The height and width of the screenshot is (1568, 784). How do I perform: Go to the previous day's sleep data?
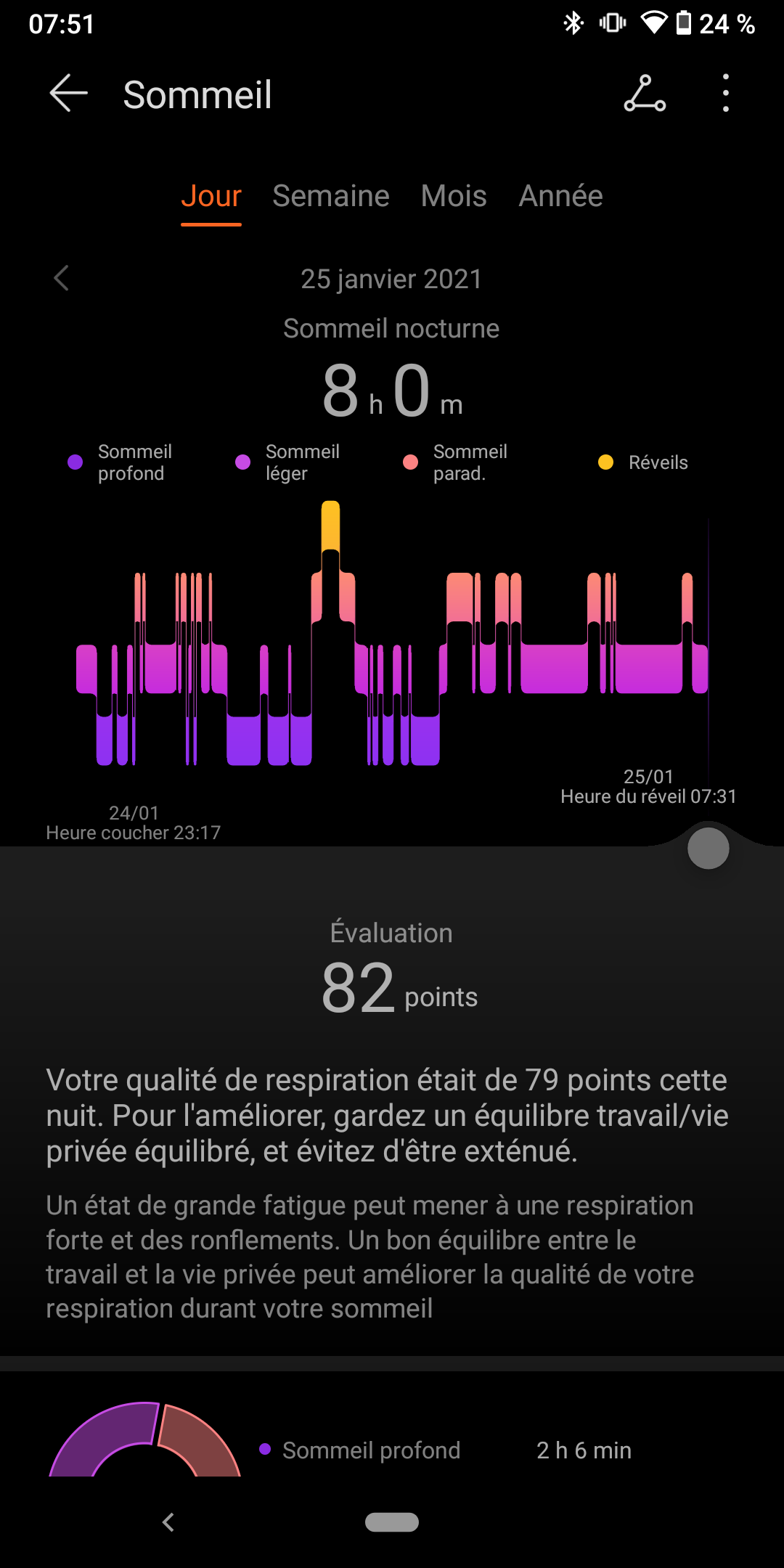click(62, 278)
